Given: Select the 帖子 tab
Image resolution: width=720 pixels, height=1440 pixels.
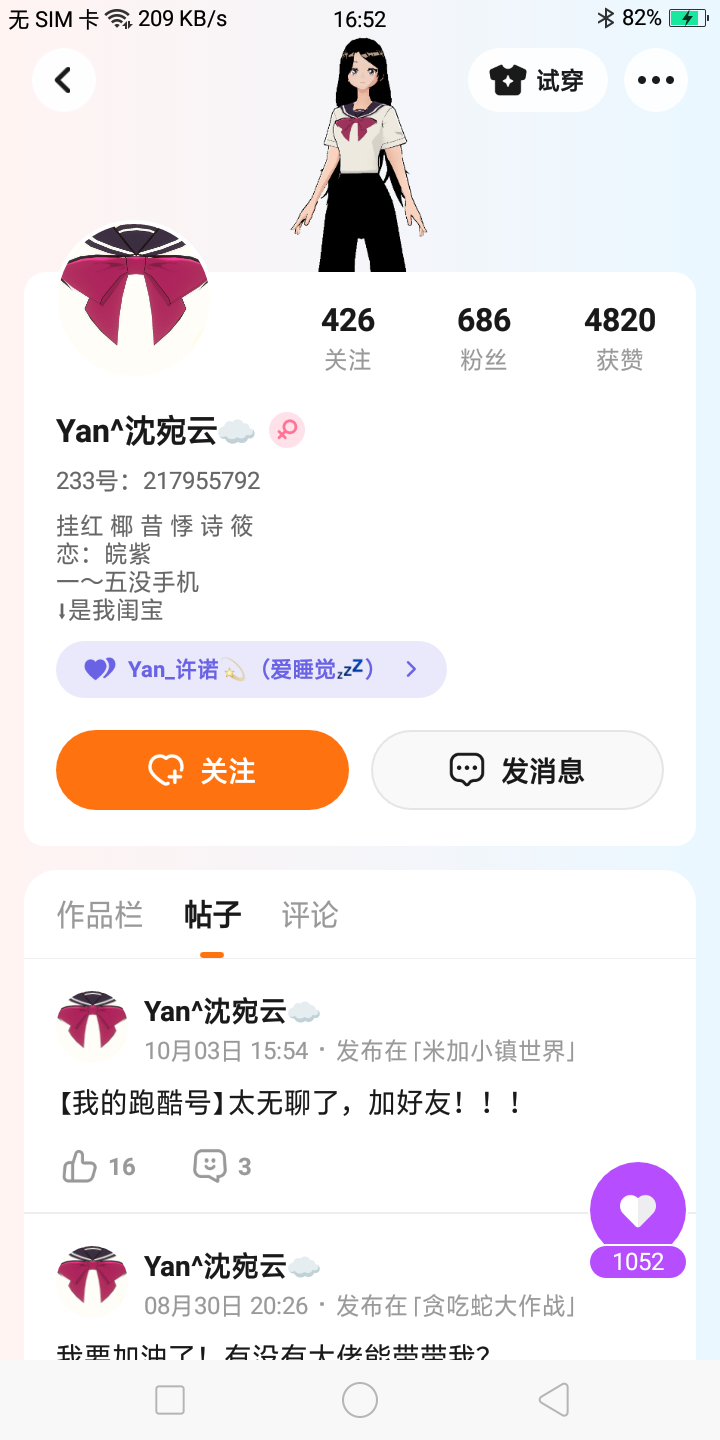Looking at the screenshot, I should tap(212, 915).
